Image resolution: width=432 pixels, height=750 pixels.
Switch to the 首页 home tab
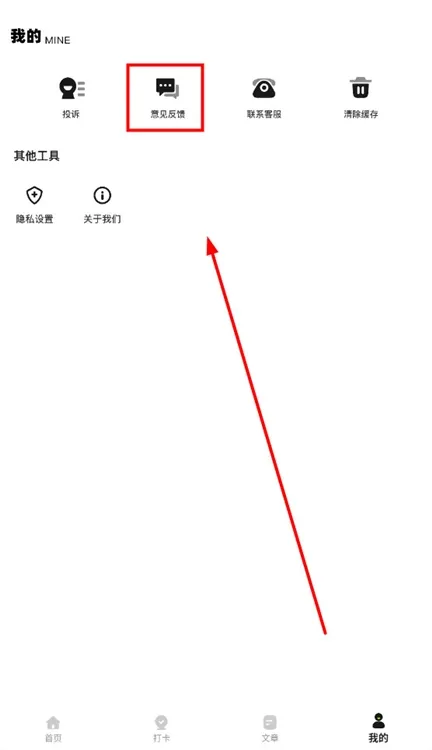click(x=53, y=729)
